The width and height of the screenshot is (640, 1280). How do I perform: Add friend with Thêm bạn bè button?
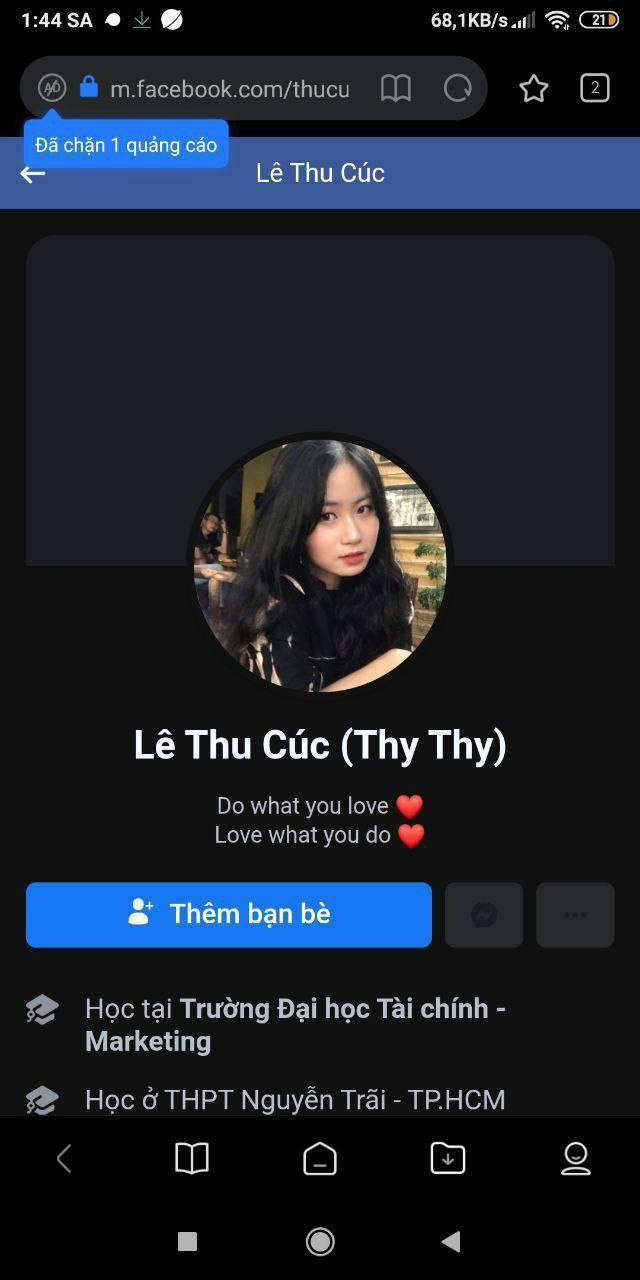pos(229,914)
